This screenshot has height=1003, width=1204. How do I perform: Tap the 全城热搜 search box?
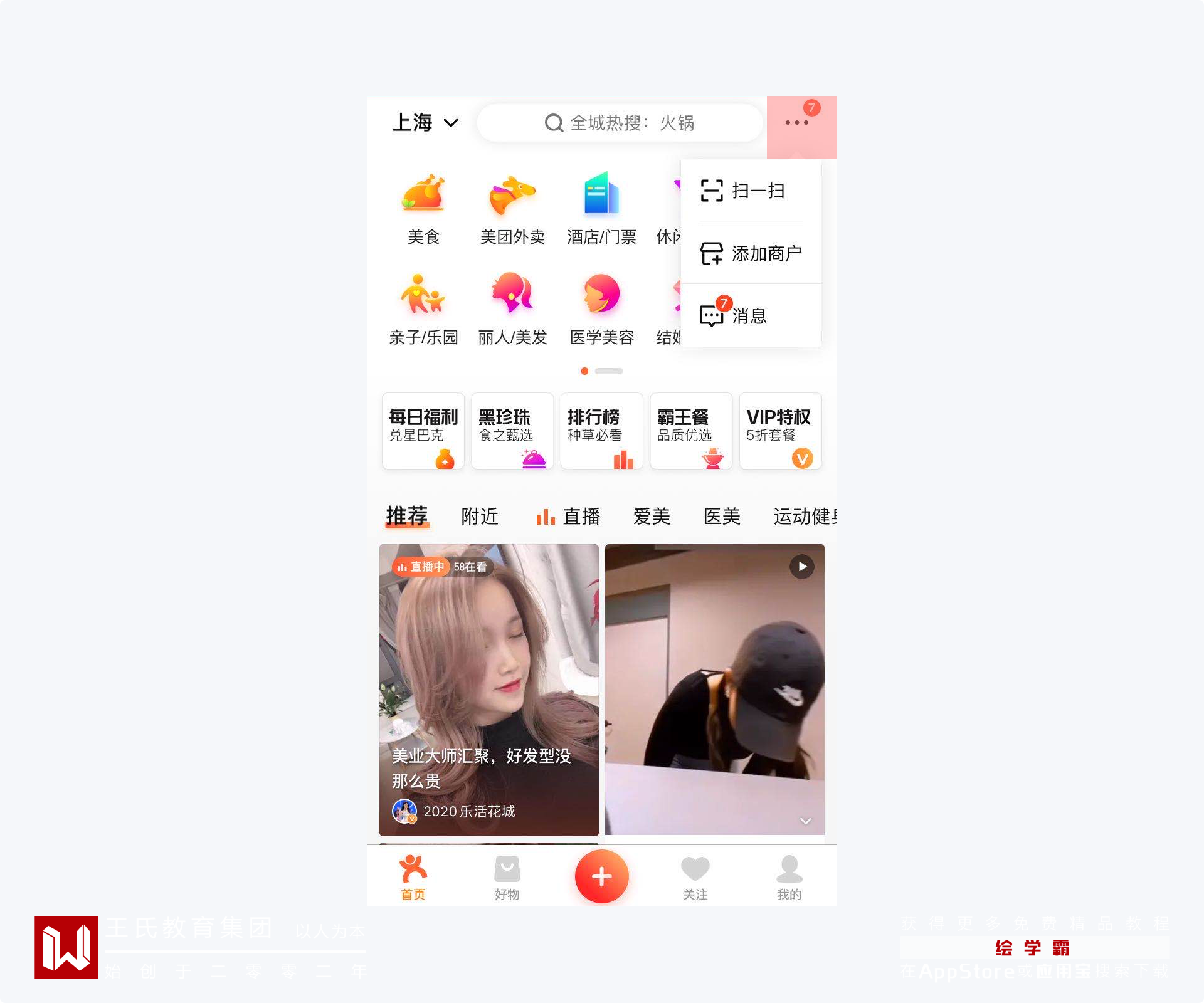[620, 123]
